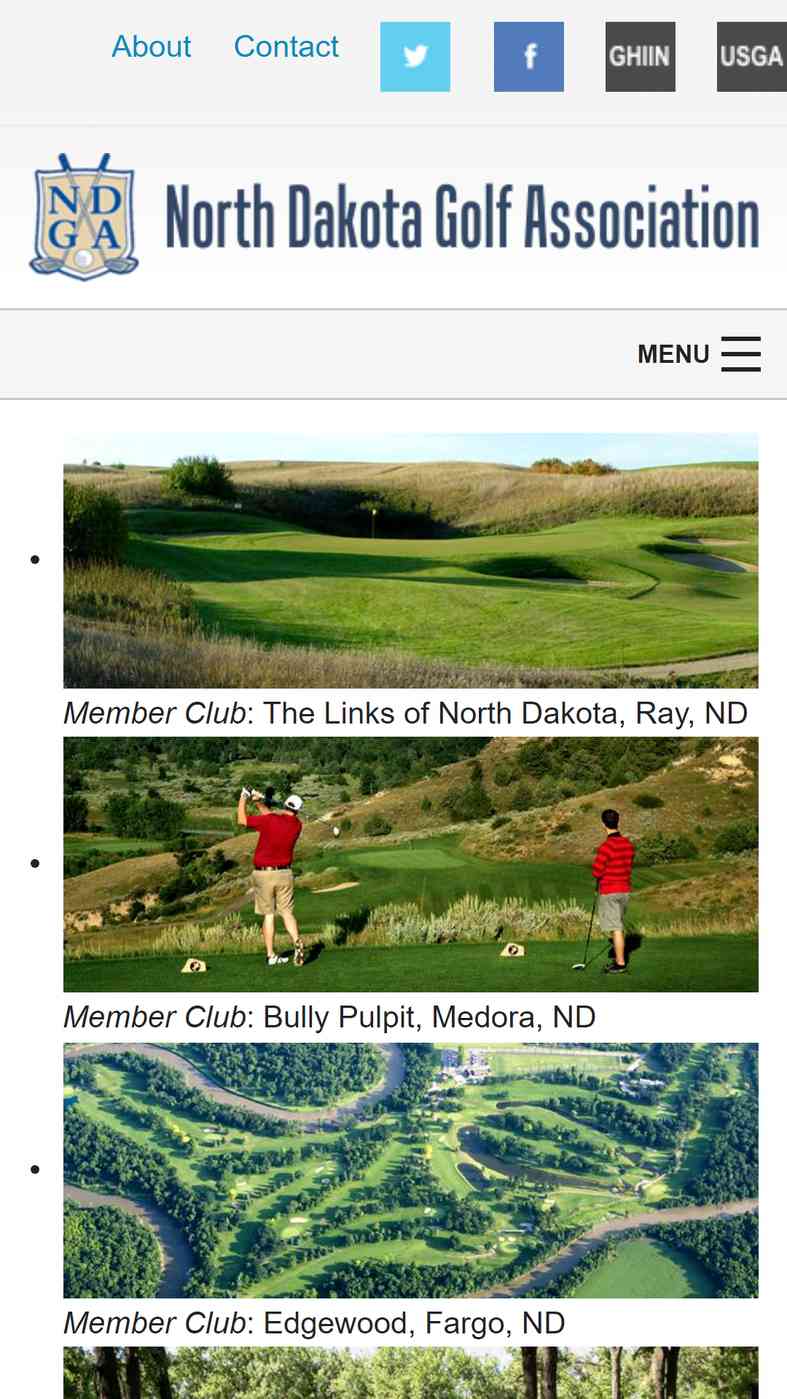Viewport: 787px width, 1399px height.
Task: Open The Links of North Dakota image
Action: tap(411, 560)
